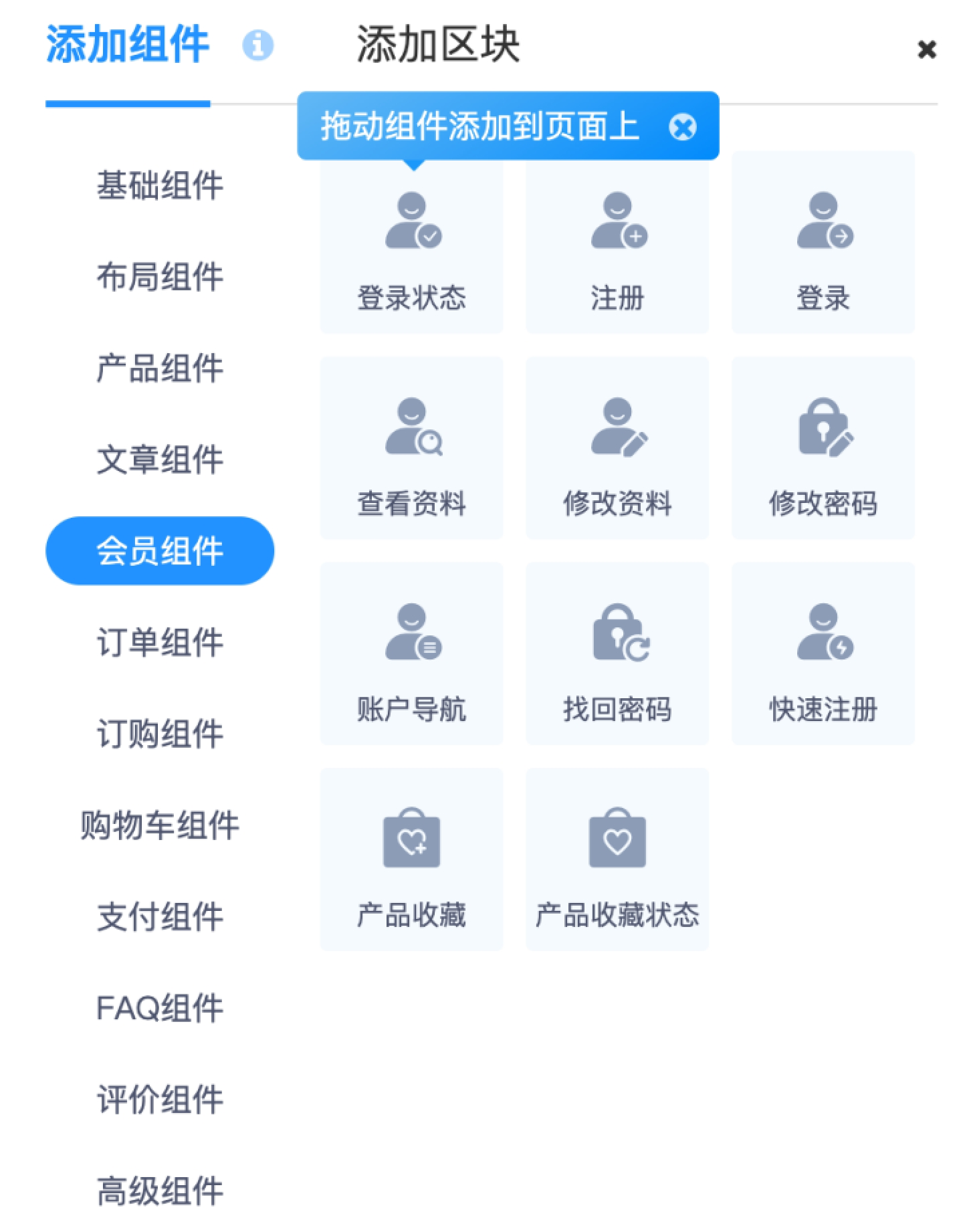
Task: Choose the 订单组件 category
Action: (159, 643)
